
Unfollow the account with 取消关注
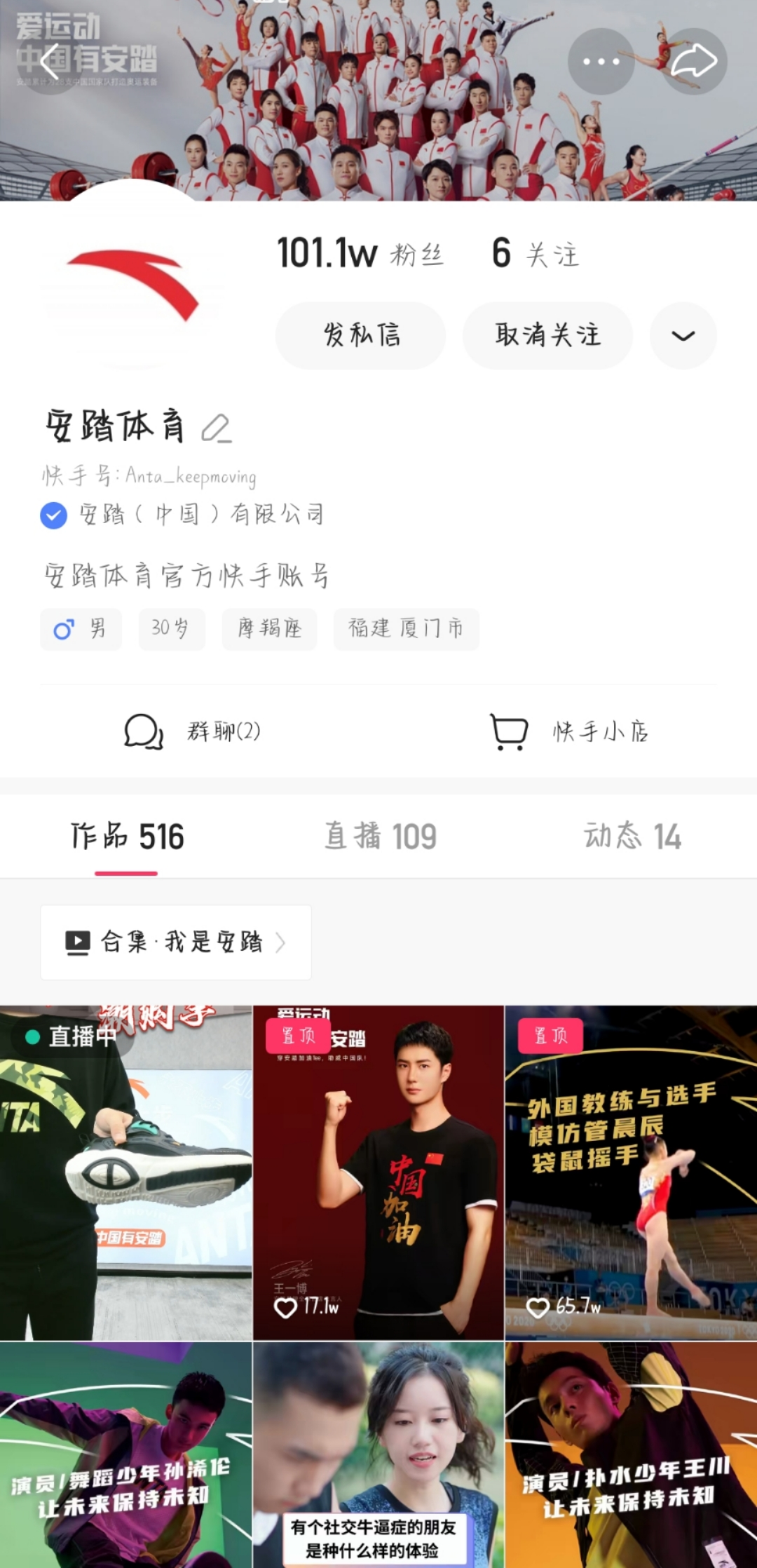click(547, 335)
